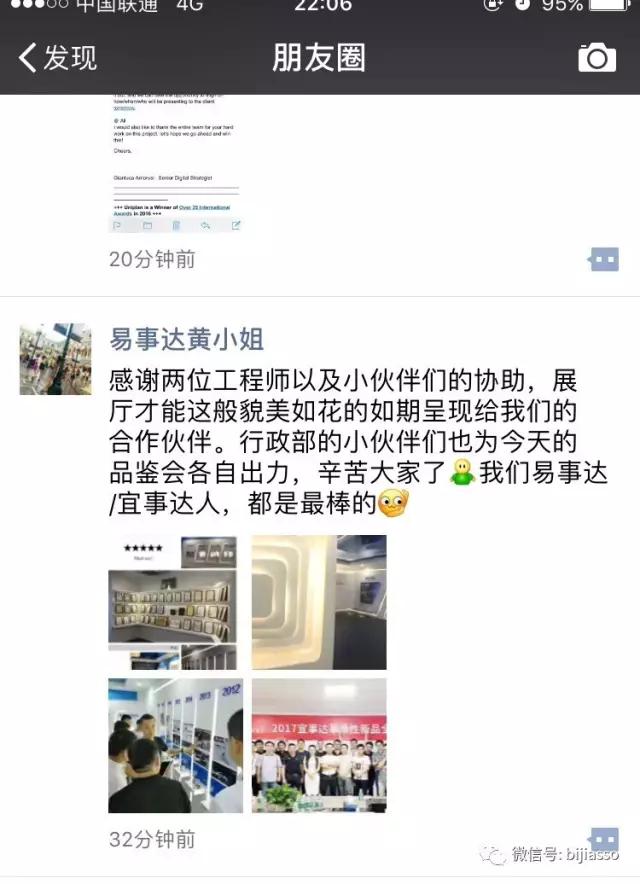Open the photo of the white curved ceiling
Image resolution: width=640 pixels, height=884 pixels.
coord(318,602)
